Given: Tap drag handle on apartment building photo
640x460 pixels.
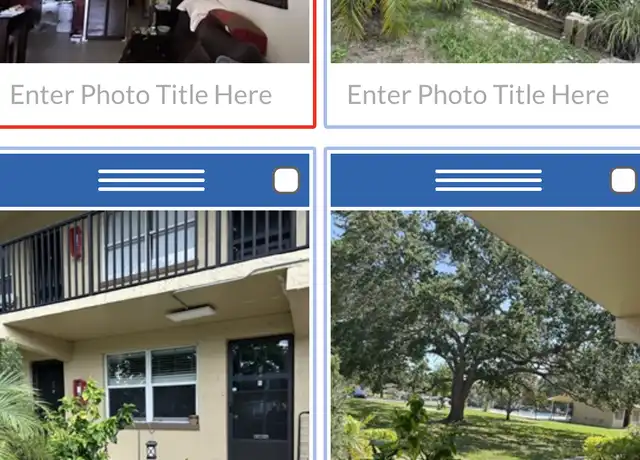Looking at the screenshot, I should (151, 180).
